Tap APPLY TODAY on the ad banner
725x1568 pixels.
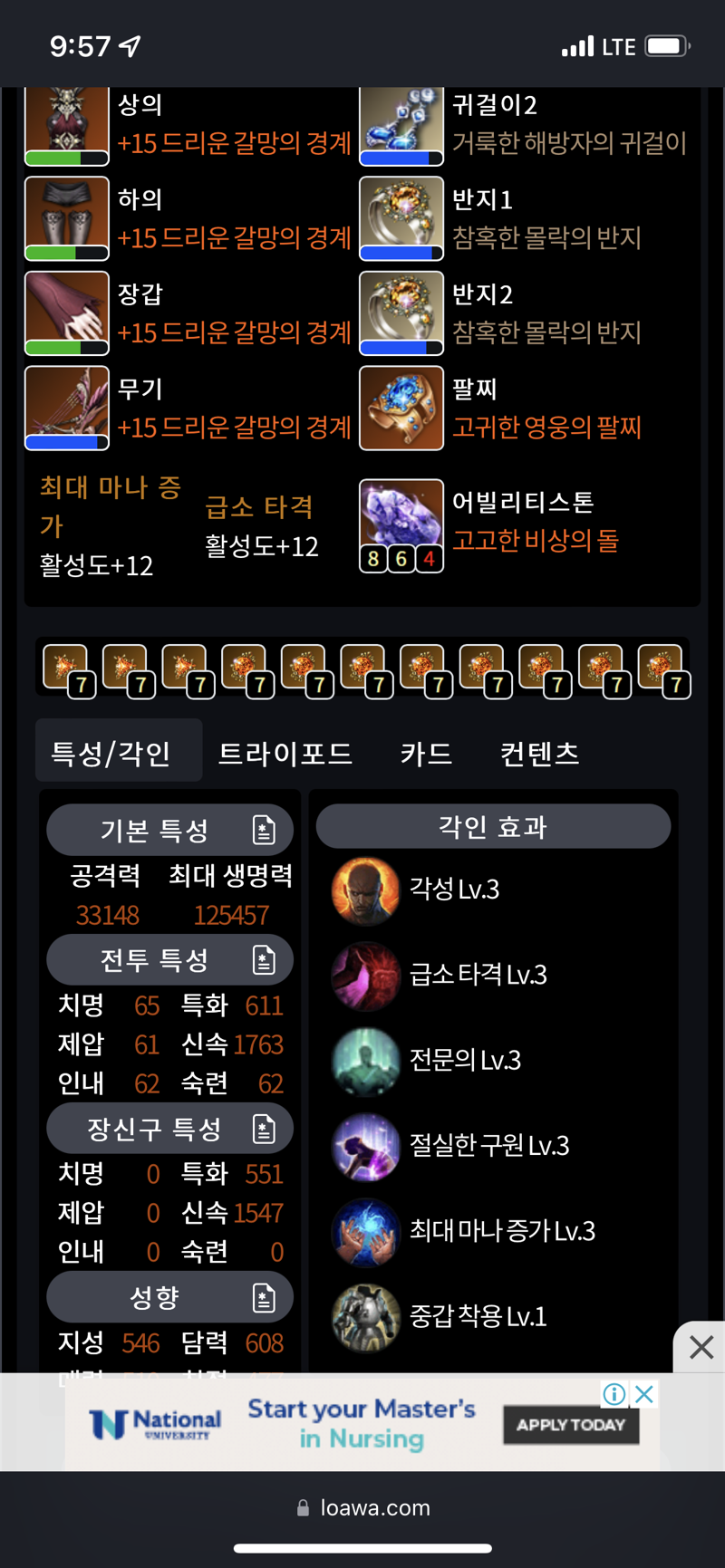point(571,1425)
